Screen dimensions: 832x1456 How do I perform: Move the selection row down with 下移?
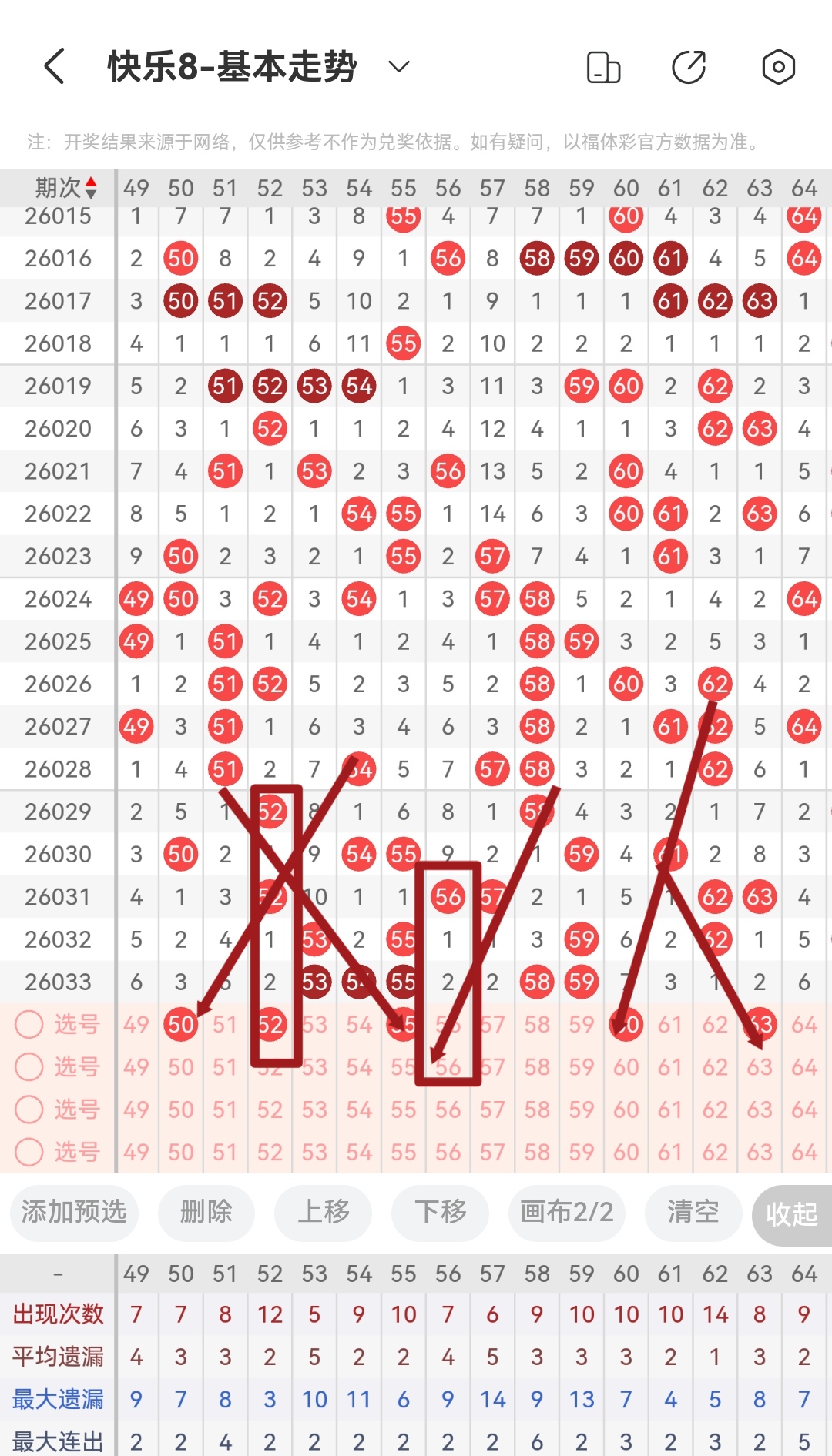pyautogui.click(x=441, y=1213)
